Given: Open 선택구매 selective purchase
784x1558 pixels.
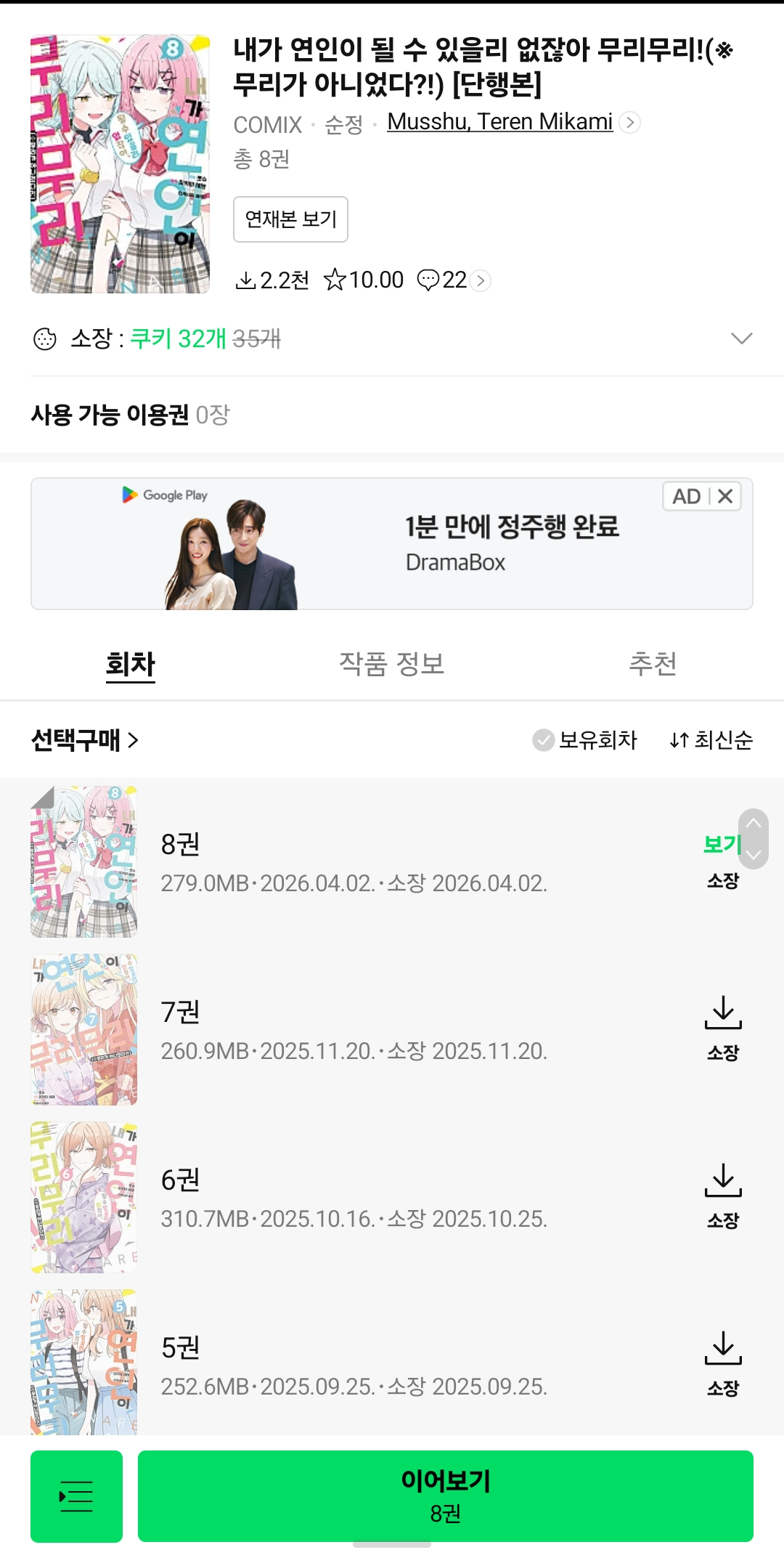Looking at the screenshot, I should pyautogui.click(x=84, y=740).
